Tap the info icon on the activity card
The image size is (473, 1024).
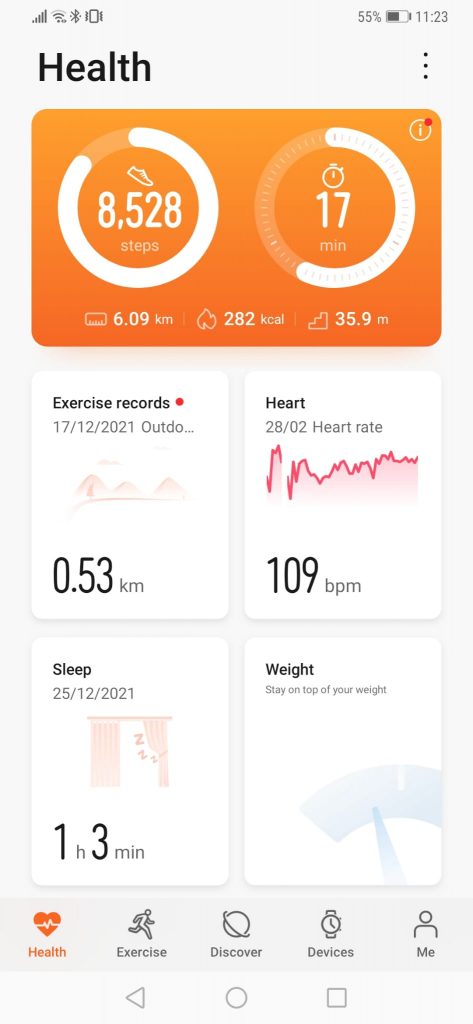click(x=420, y=130)
